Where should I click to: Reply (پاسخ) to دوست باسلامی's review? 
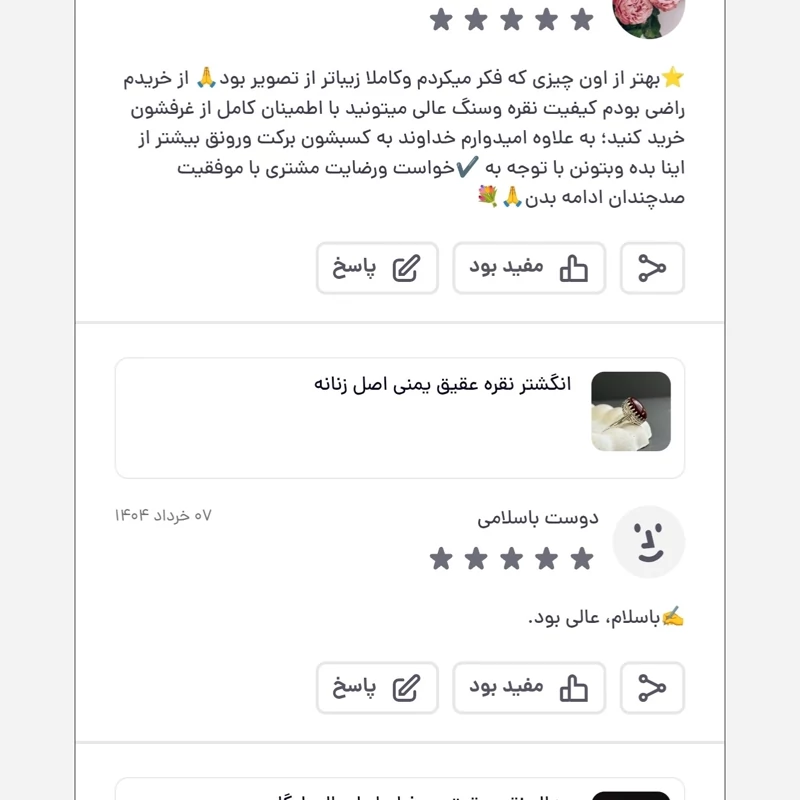coord(377,688)
